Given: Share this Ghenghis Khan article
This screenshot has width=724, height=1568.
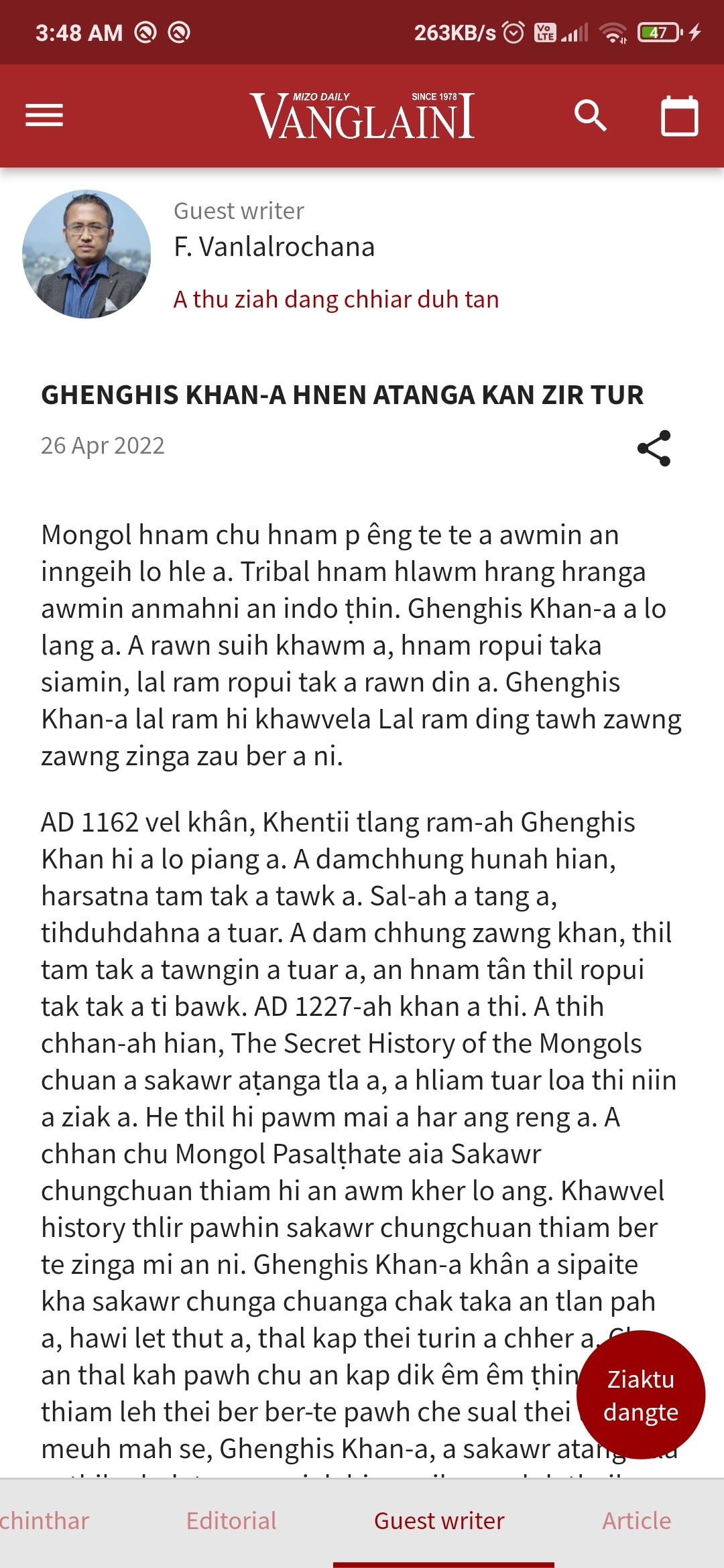Looking at the screenshot, I should point(654,448).
